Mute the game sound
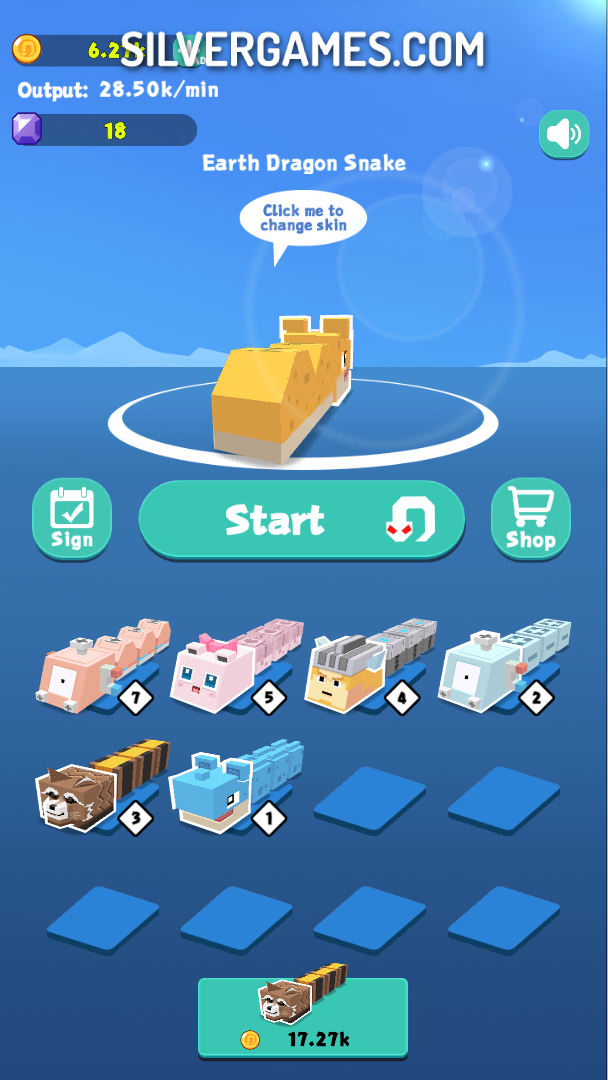 coord(564,134)
